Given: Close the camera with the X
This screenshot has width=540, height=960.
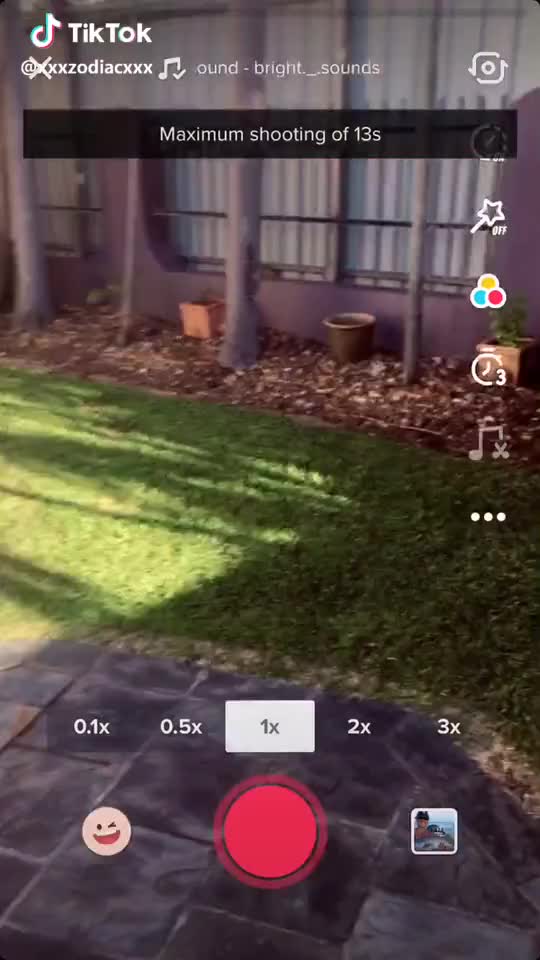Looking at the screenshot, I should (41, 68).
